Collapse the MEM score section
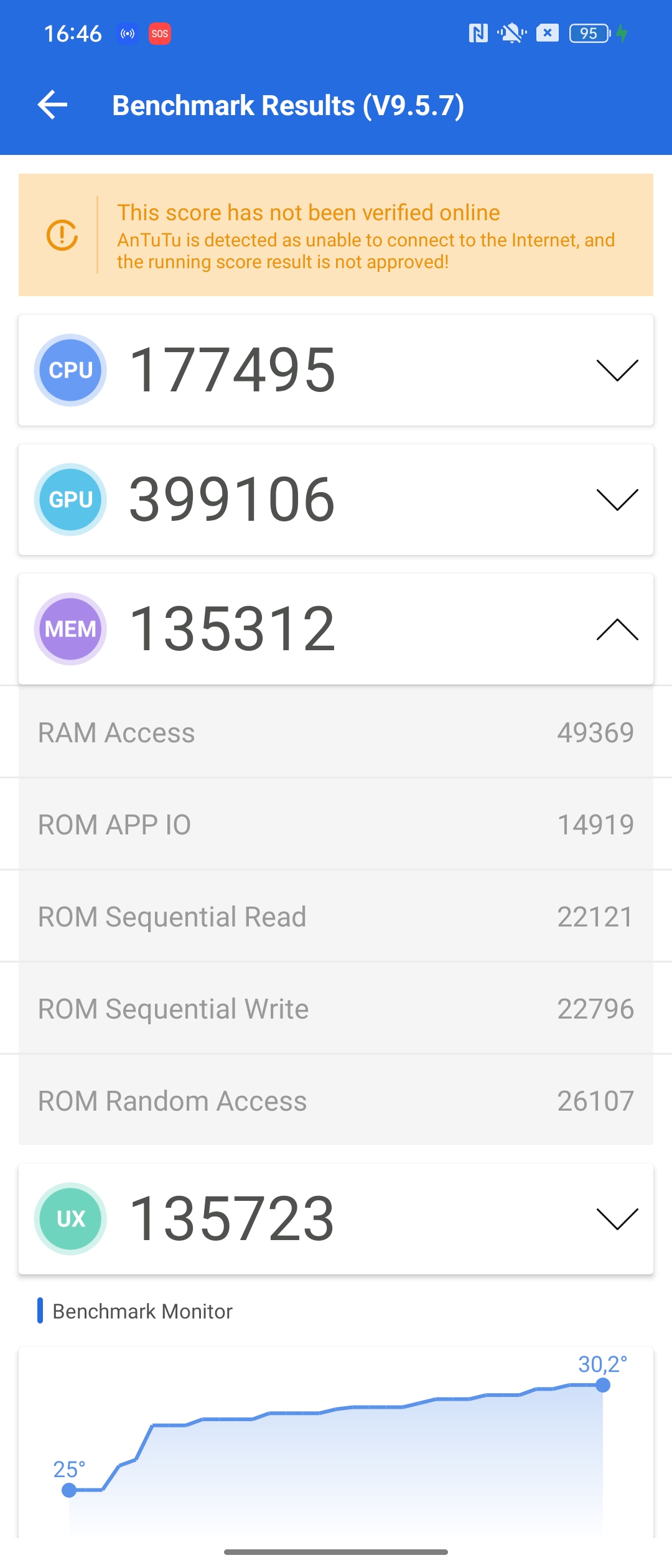The image size is (672, 1568). (x=617, y=629)
